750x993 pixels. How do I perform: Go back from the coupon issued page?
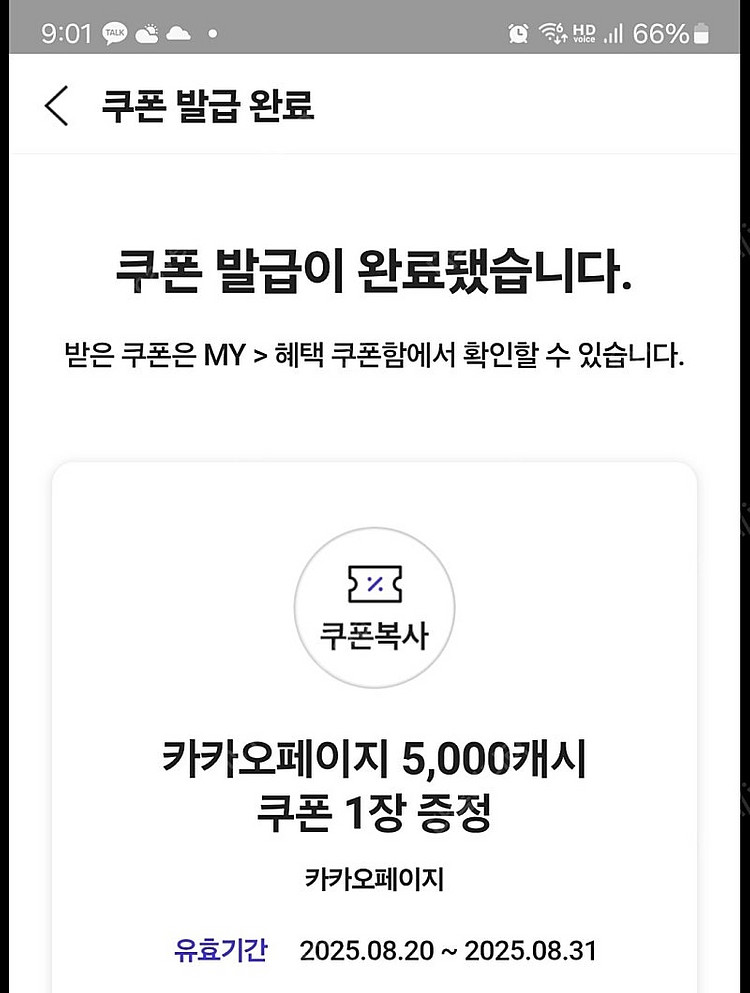(57, 106)
